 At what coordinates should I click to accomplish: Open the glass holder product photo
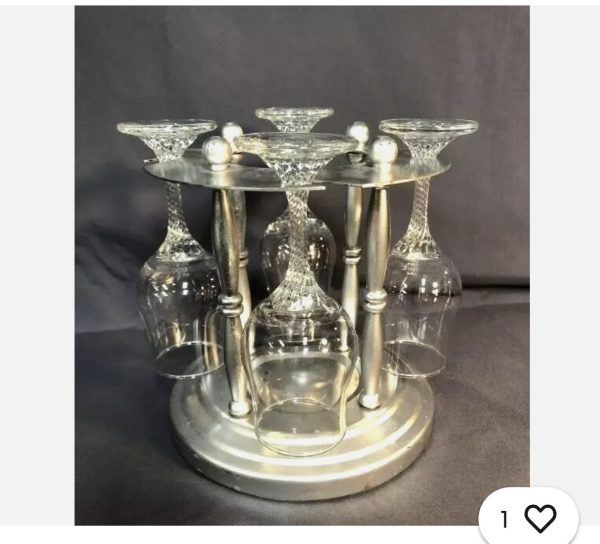tap(302, 265)
